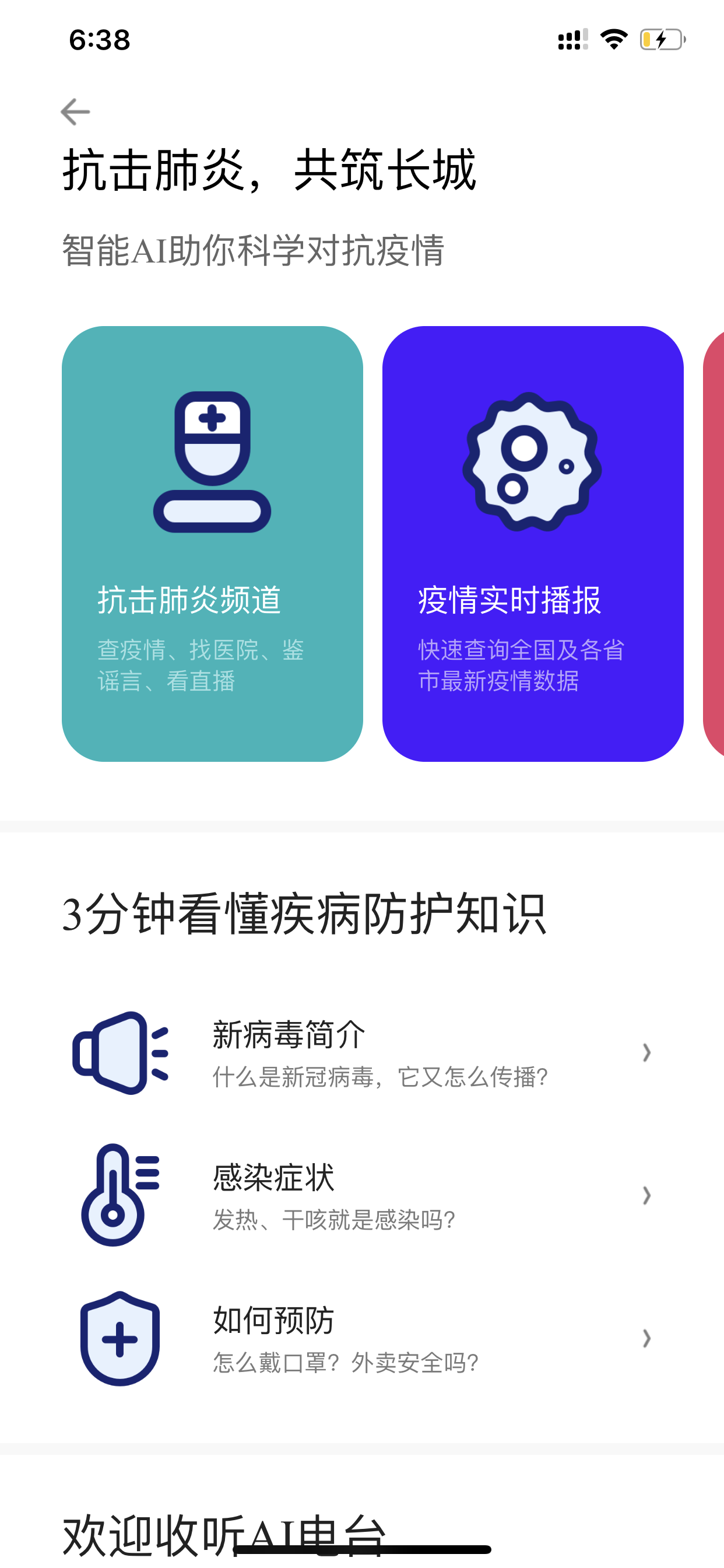Viewport: 724px width, 1568px height.
Task: Tap the partially visible red card
Action: point(714,544)
